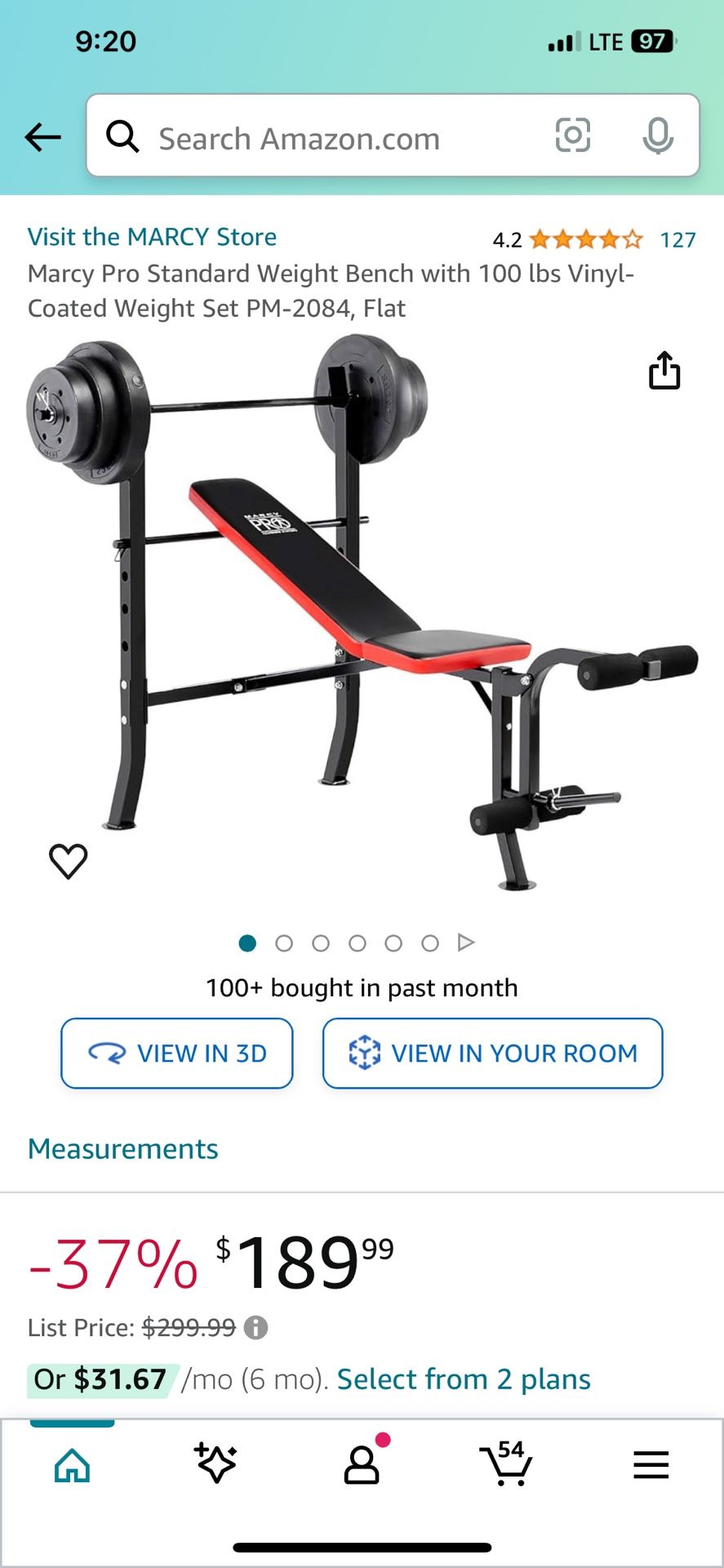
Task: Tap View in 3D button
Action: coord(177,1053)
